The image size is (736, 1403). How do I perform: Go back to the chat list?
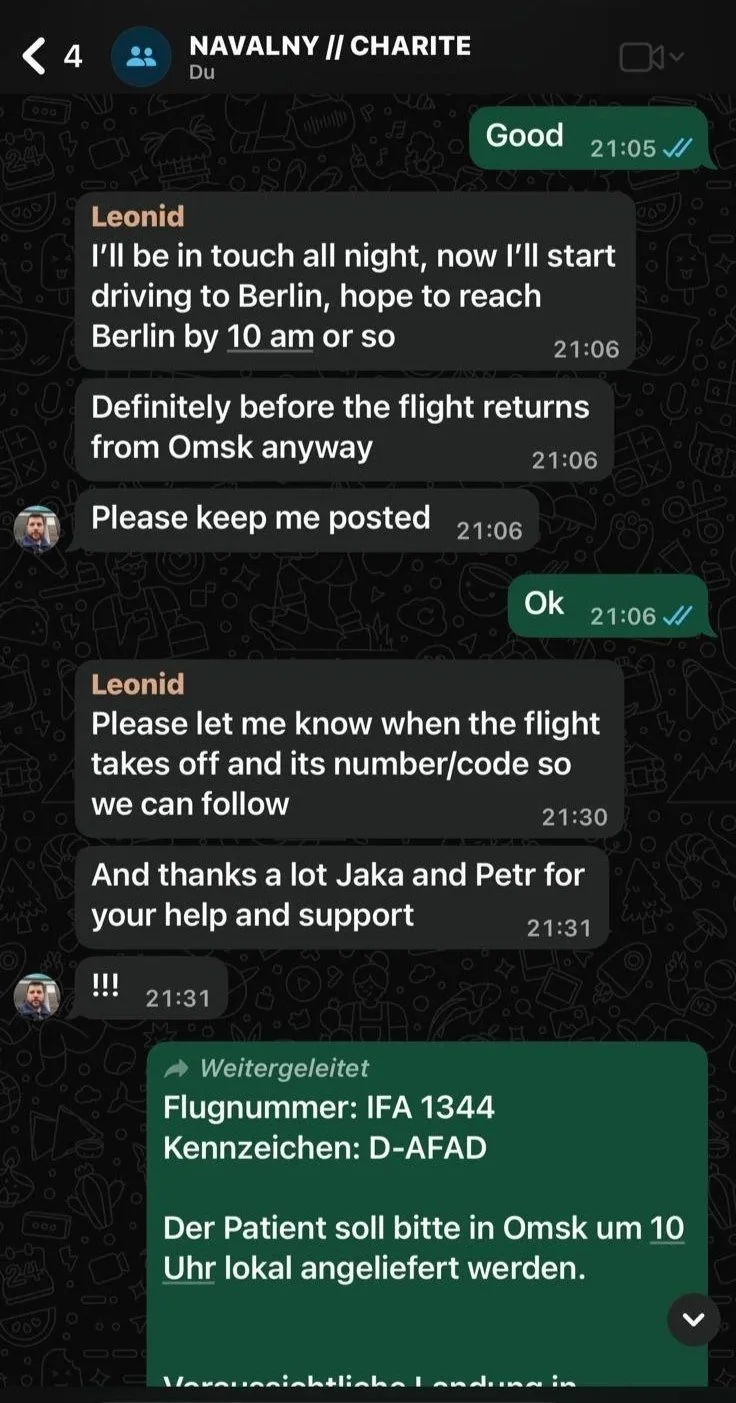36,56
